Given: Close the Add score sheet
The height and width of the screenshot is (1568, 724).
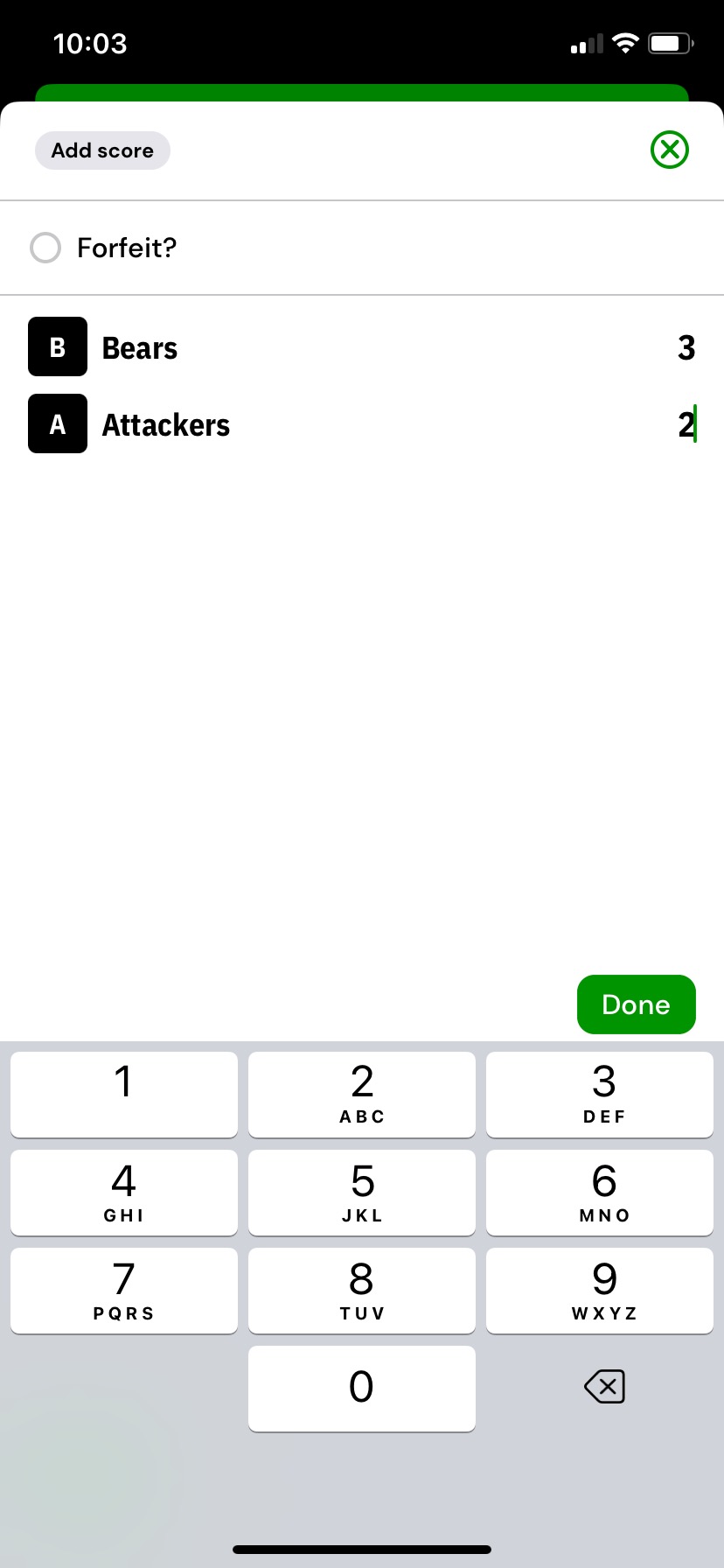Looking at the screenshot, I should [670, 150].
